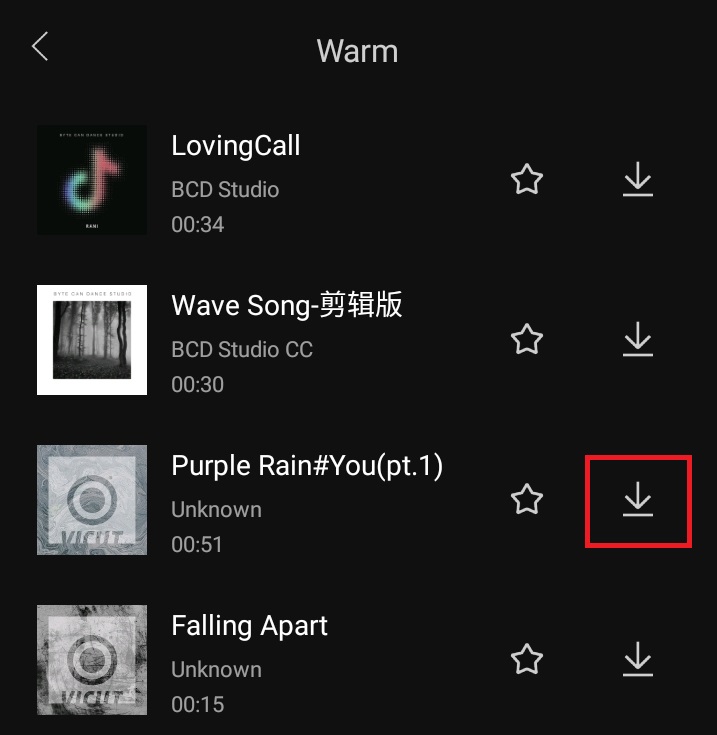Favorite the Falling Apart track
This screenshot has height=735, width=717.
pyautogui.click(x=527, y=660)
